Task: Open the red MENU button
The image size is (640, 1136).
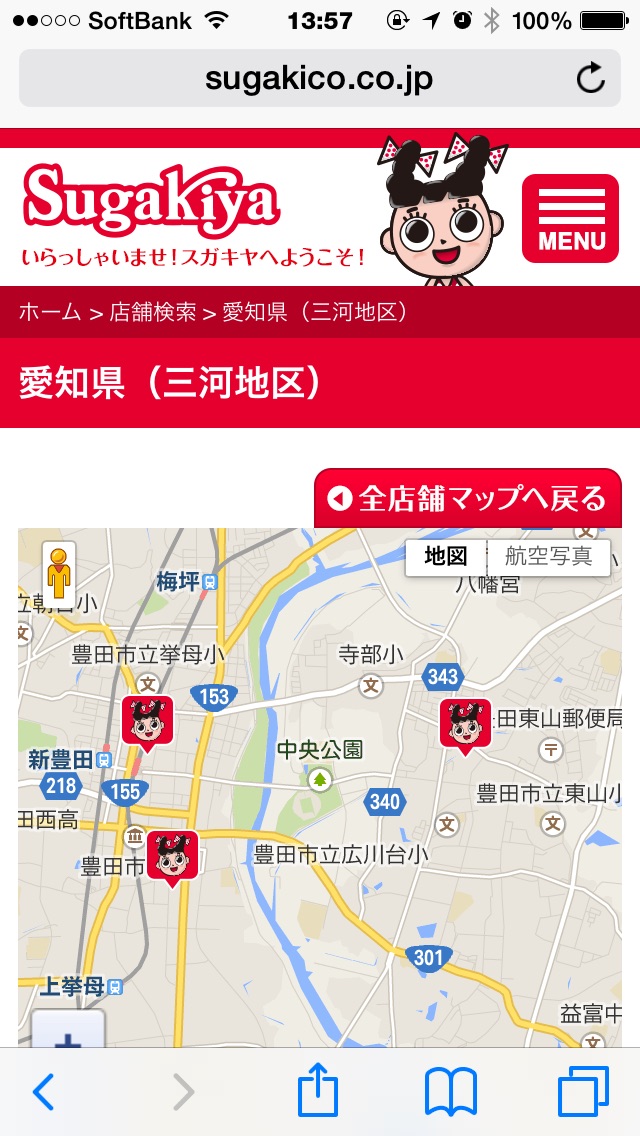Action: 570,218
